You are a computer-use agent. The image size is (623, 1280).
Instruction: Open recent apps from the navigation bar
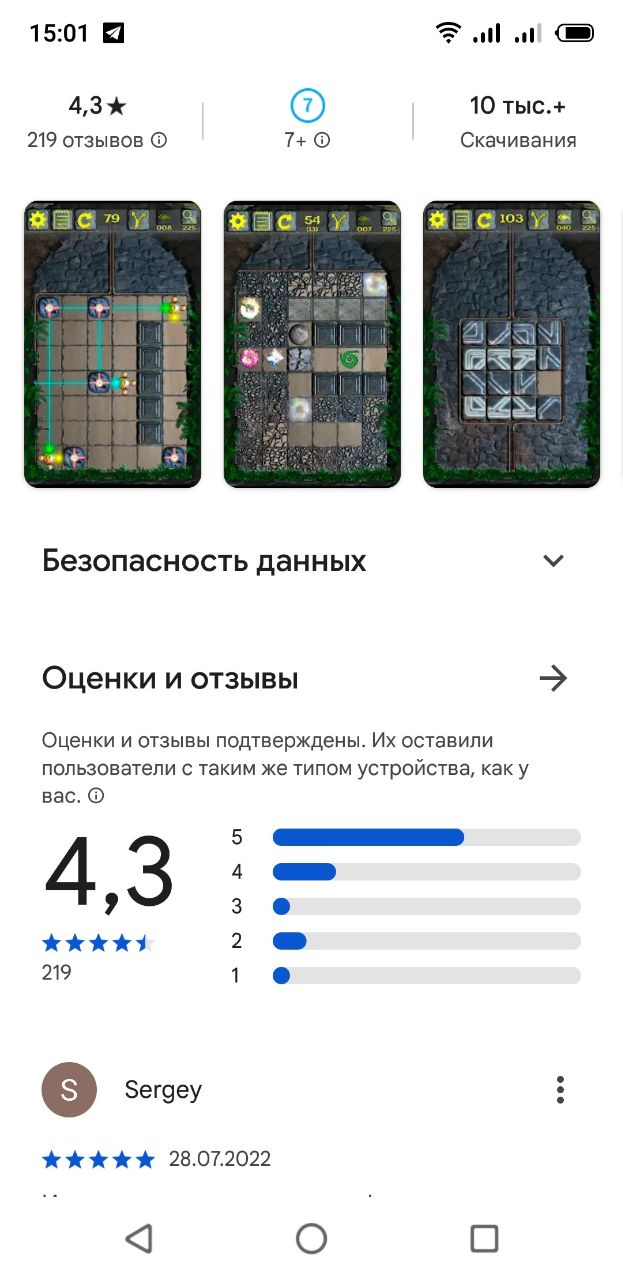[x=484, y=1239]
